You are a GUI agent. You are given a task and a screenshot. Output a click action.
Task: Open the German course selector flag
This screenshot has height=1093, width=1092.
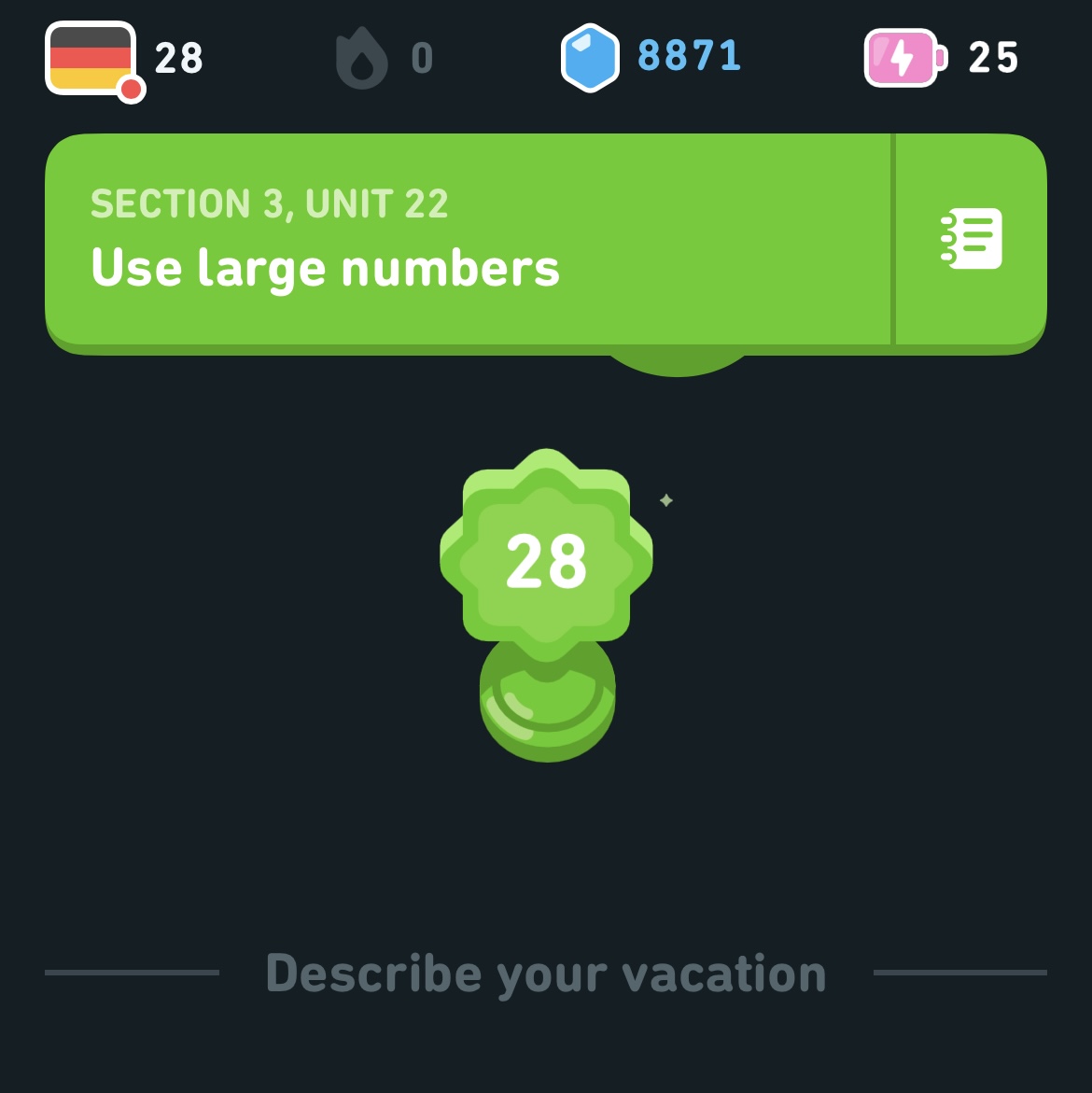(91, 58)
